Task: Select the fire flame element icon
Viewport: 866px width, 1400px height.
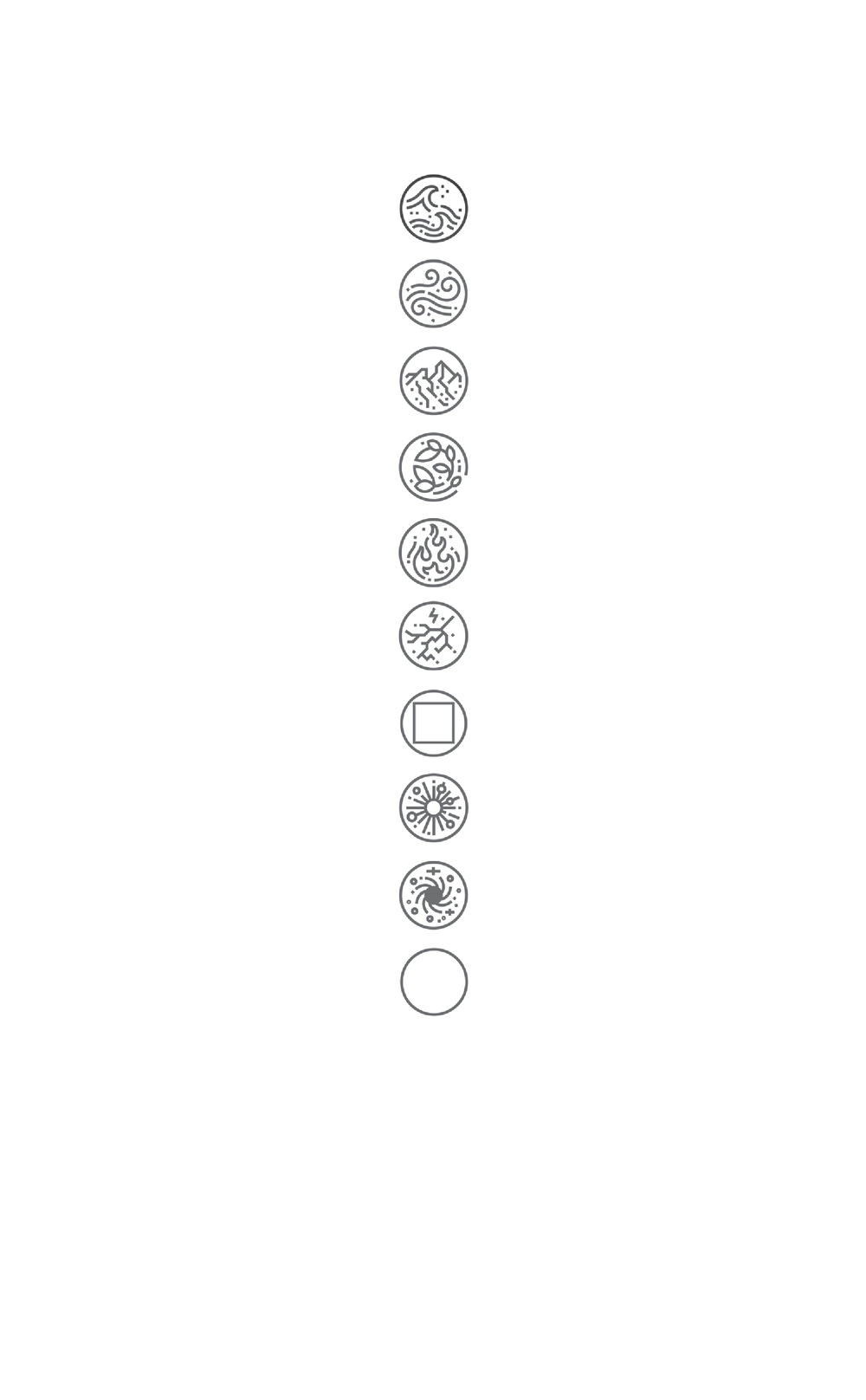Action: point(434,552)
